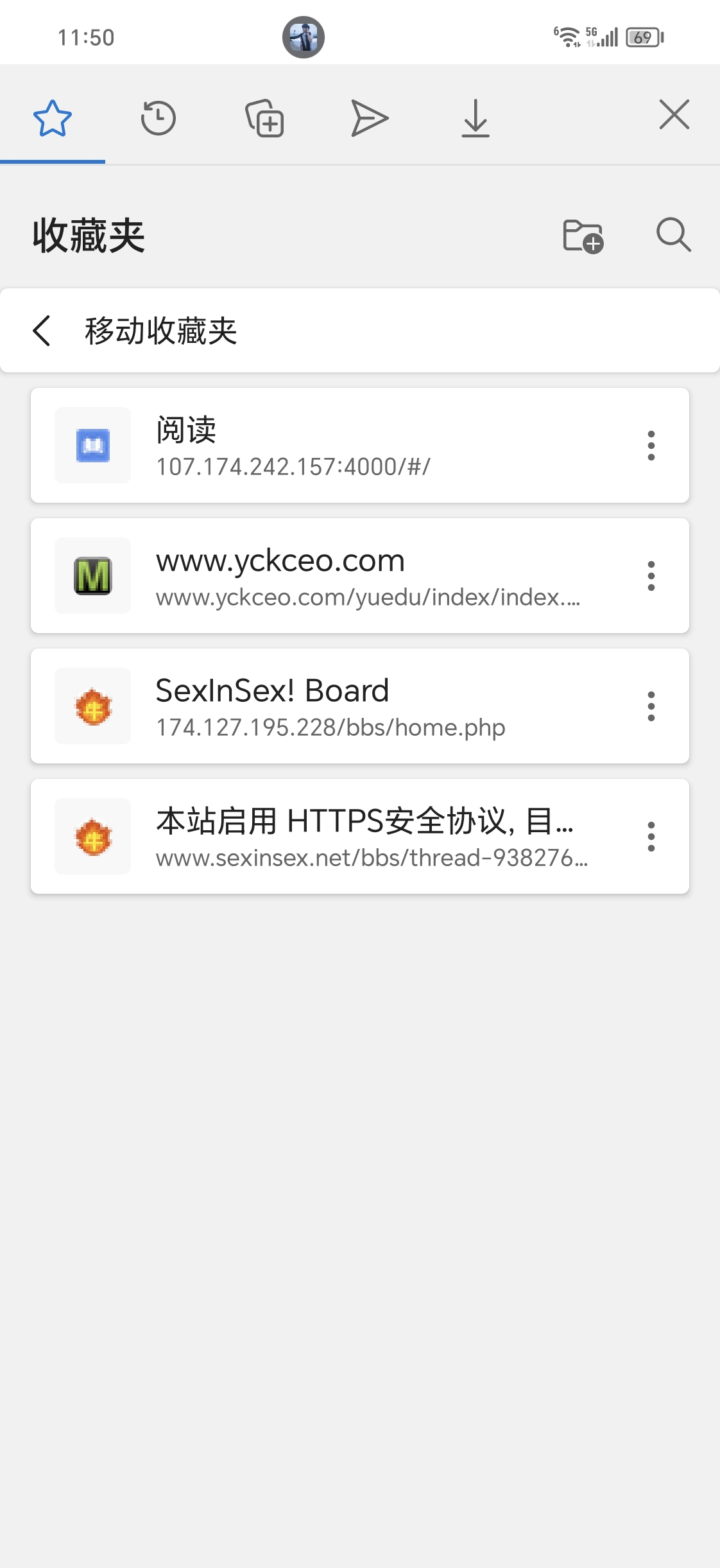Open more options for 阅读 bookmark
Viewport: 720px width, 1568px height.
point(651,446)
